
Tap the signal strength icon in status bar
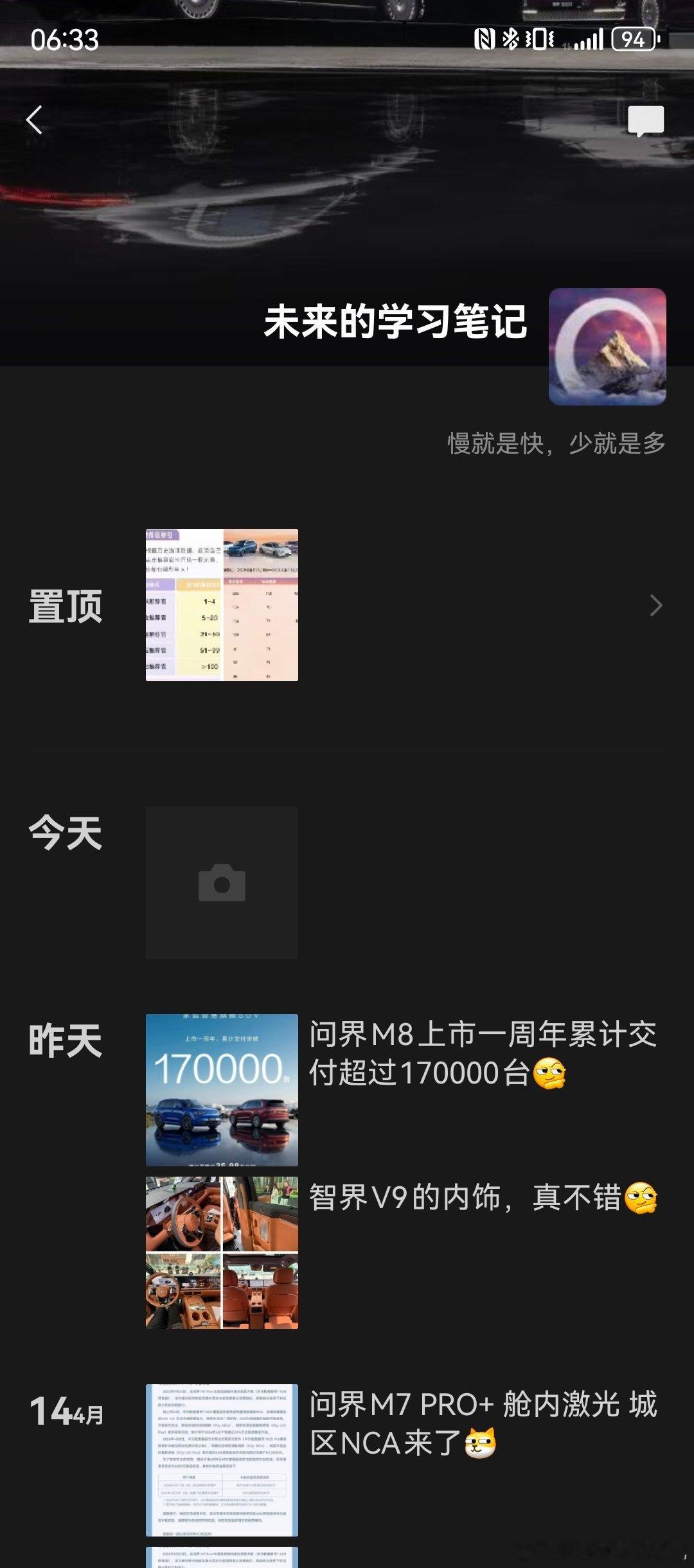click(589, 40)
